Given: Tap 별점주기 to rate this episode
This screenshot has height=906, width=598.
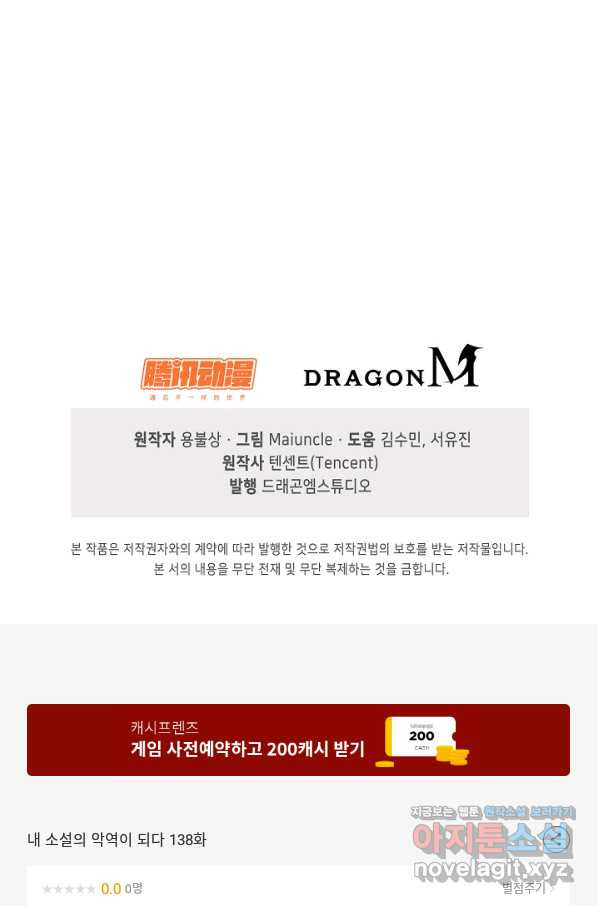Looking at the screenshot, I should click(x=525, y=888).
